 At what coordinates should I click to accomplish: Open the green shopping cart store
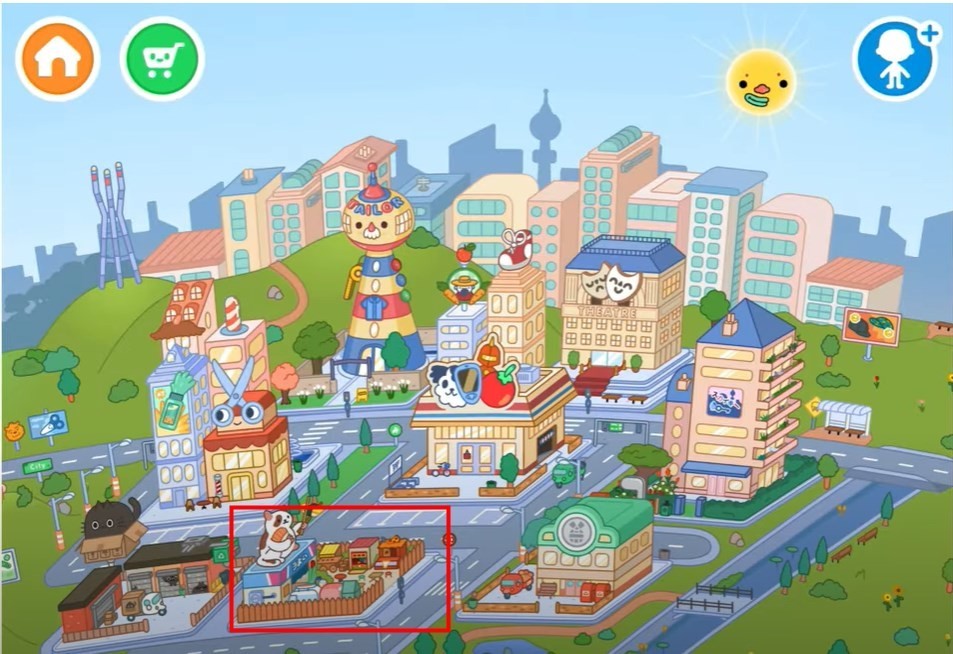point(161,59)
